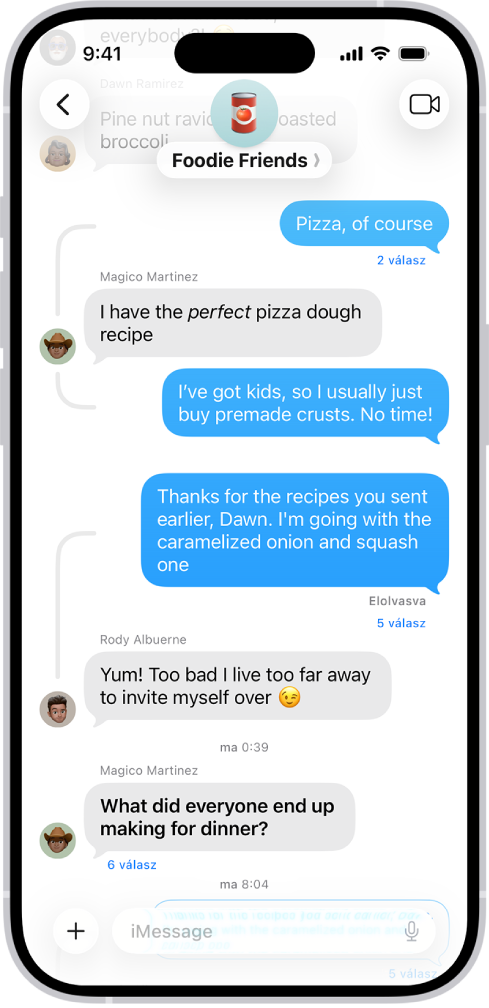Open Foodie Friends group details
This screenshot has height=1008, width=489.
point(244,160)
